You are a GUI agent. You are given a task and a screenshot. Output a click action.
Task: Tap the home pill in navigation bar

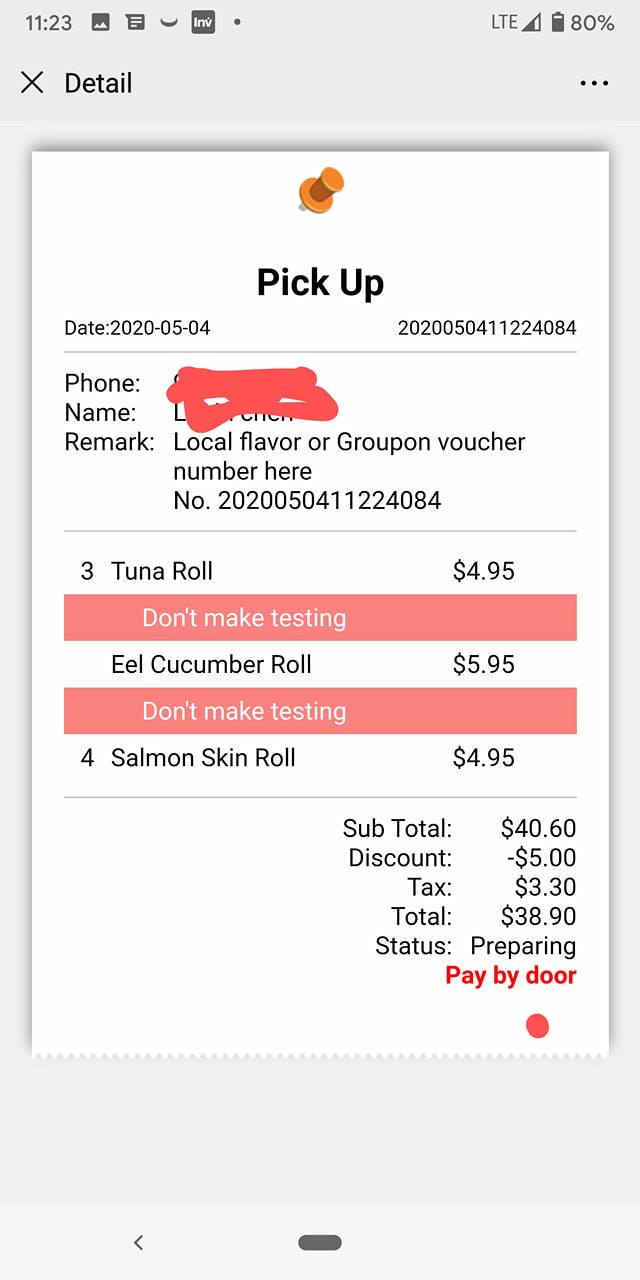pos(320,1242)
